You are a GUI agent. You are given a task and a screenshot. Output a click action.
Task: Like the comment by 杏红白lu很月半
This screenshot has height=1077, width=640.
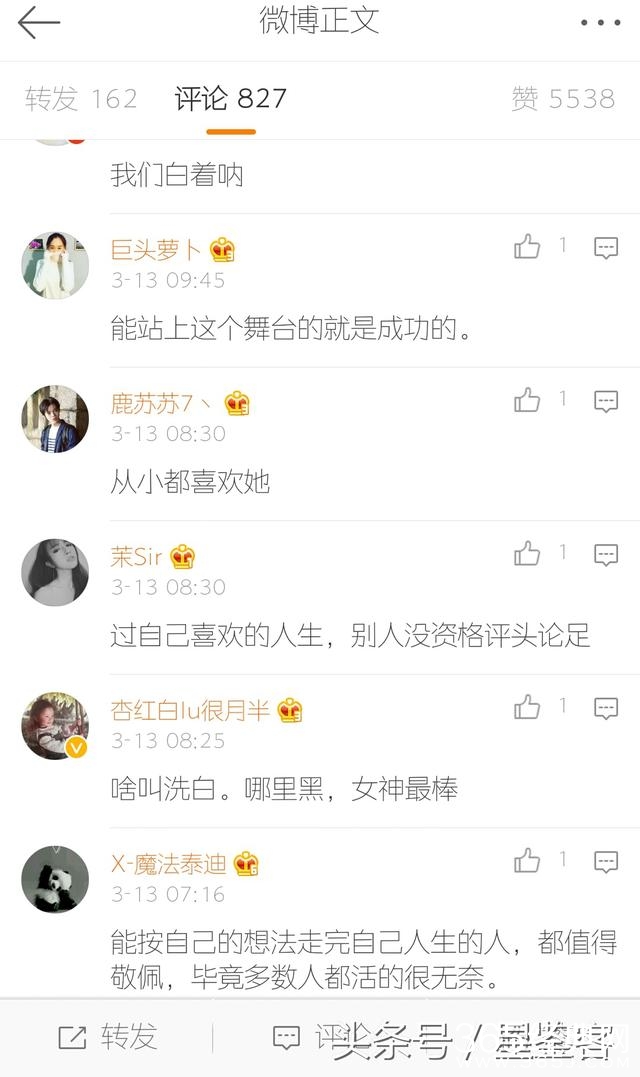click(x=528, y=708)
